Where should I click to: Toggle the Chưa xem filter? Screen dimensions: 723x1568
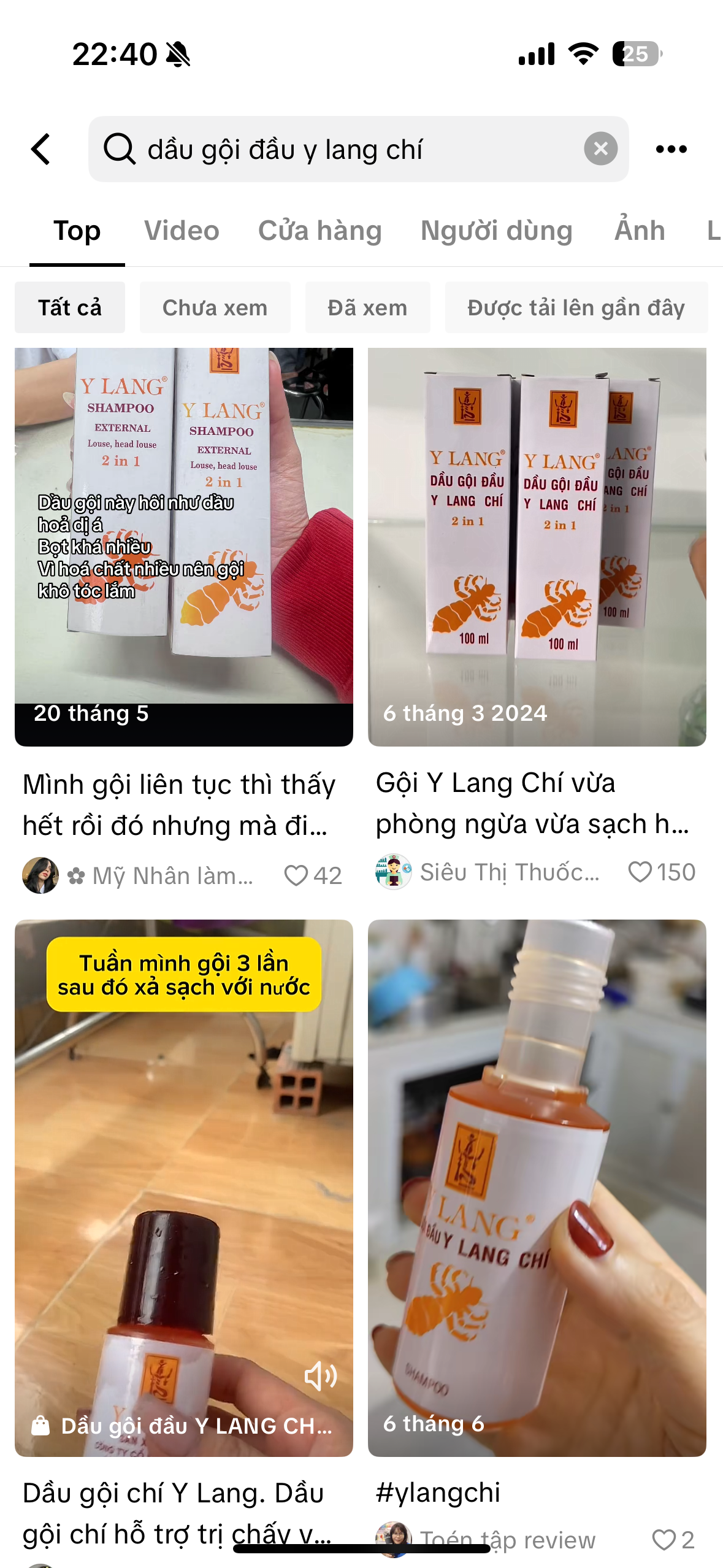click(215, 307)
